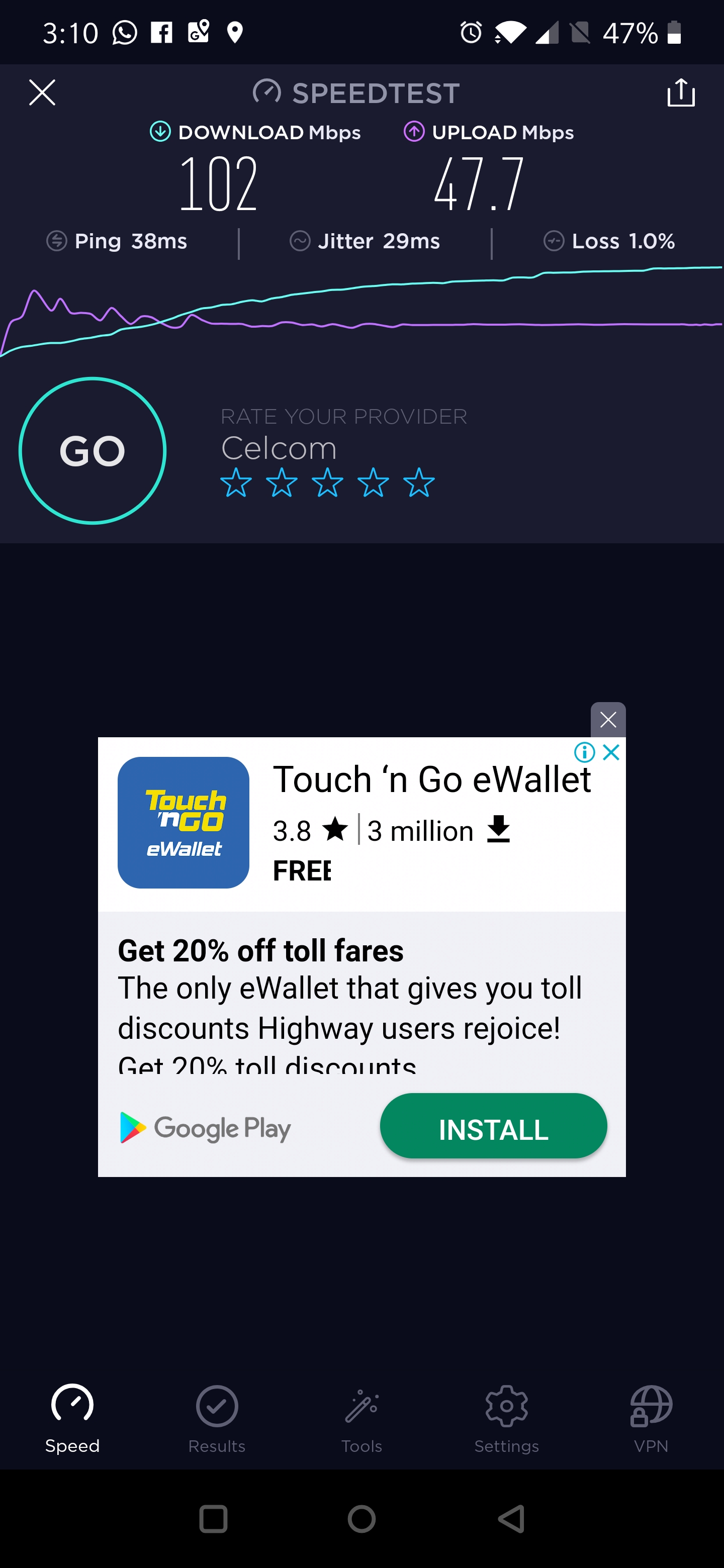Start a new test with GO

tap(93, 450)
